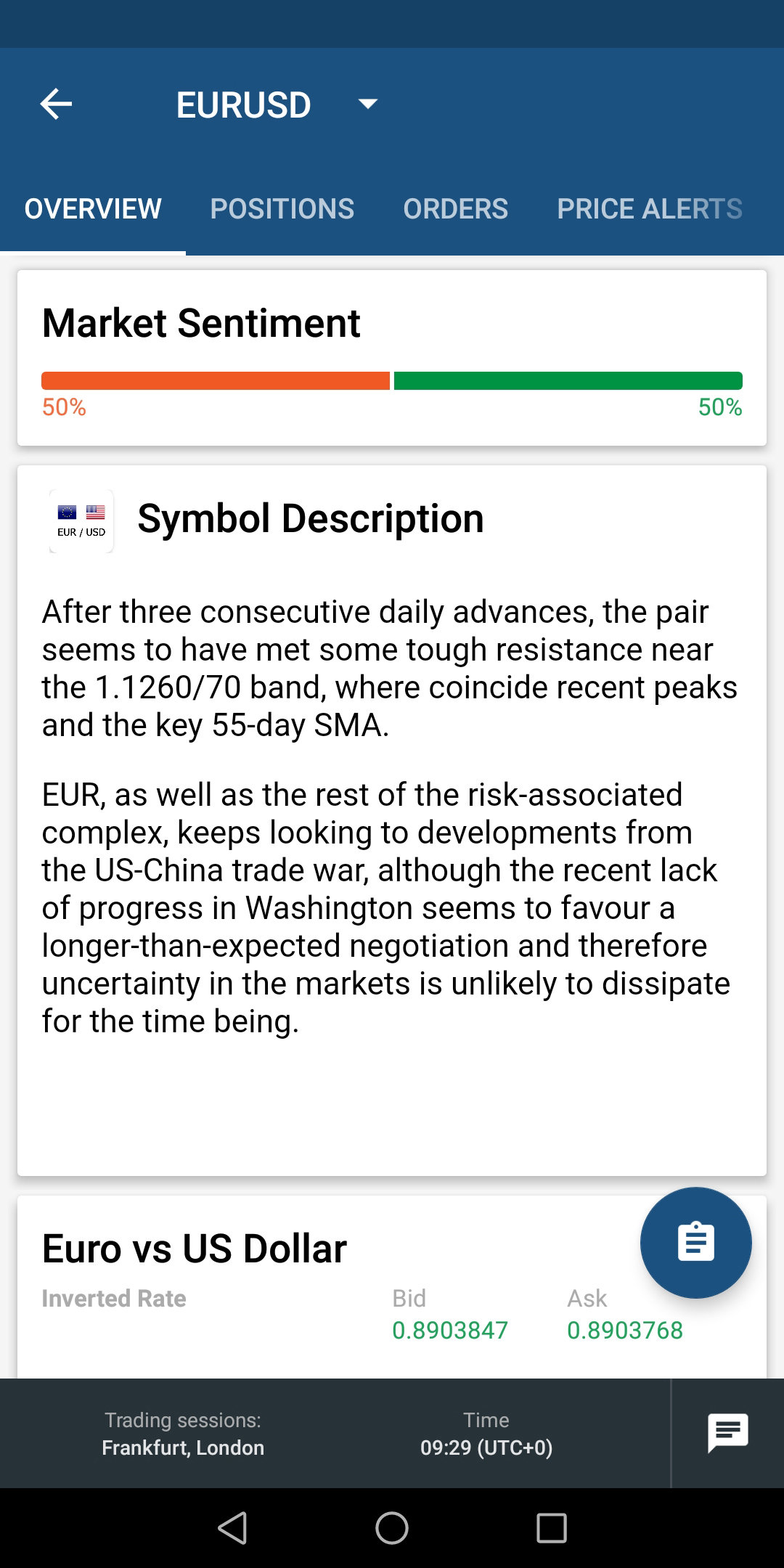Select the Overview tab
The image size is (784, 1568).
93,209
